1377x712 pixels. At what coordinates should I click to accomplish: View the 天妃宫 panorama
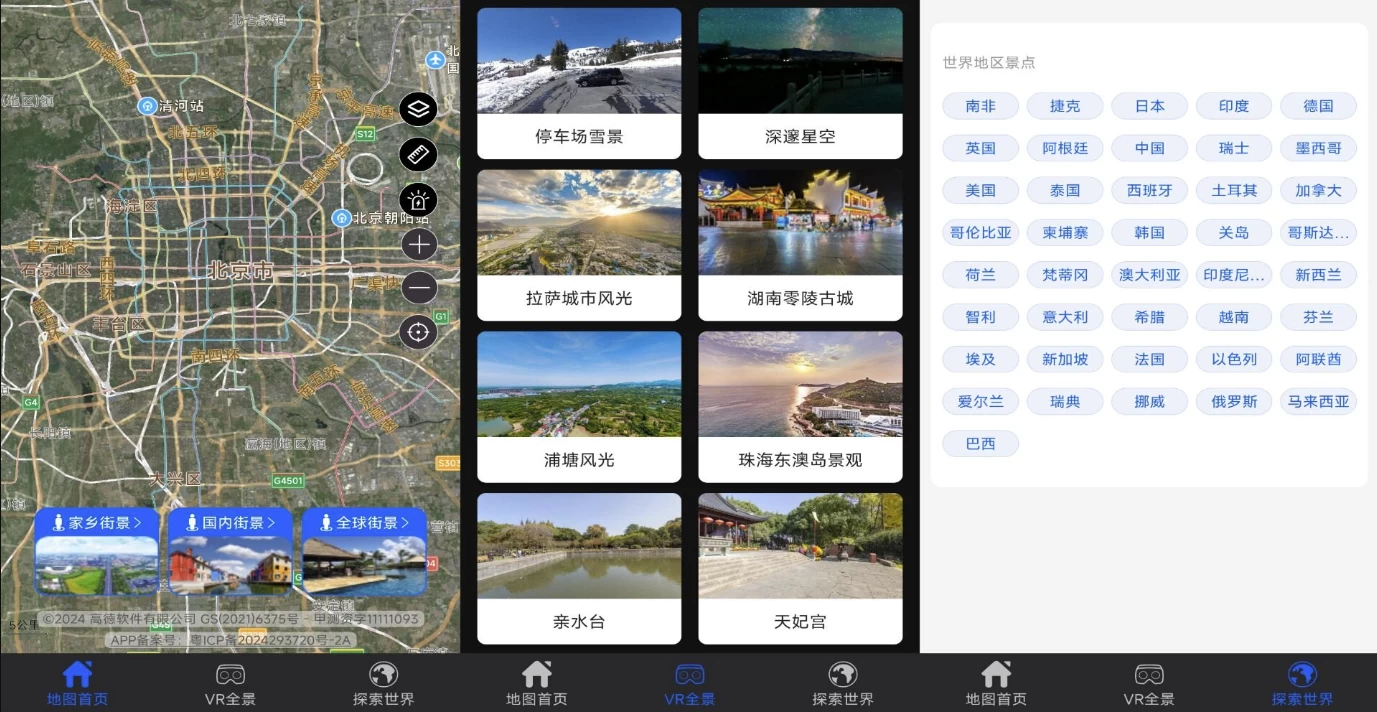800,568
